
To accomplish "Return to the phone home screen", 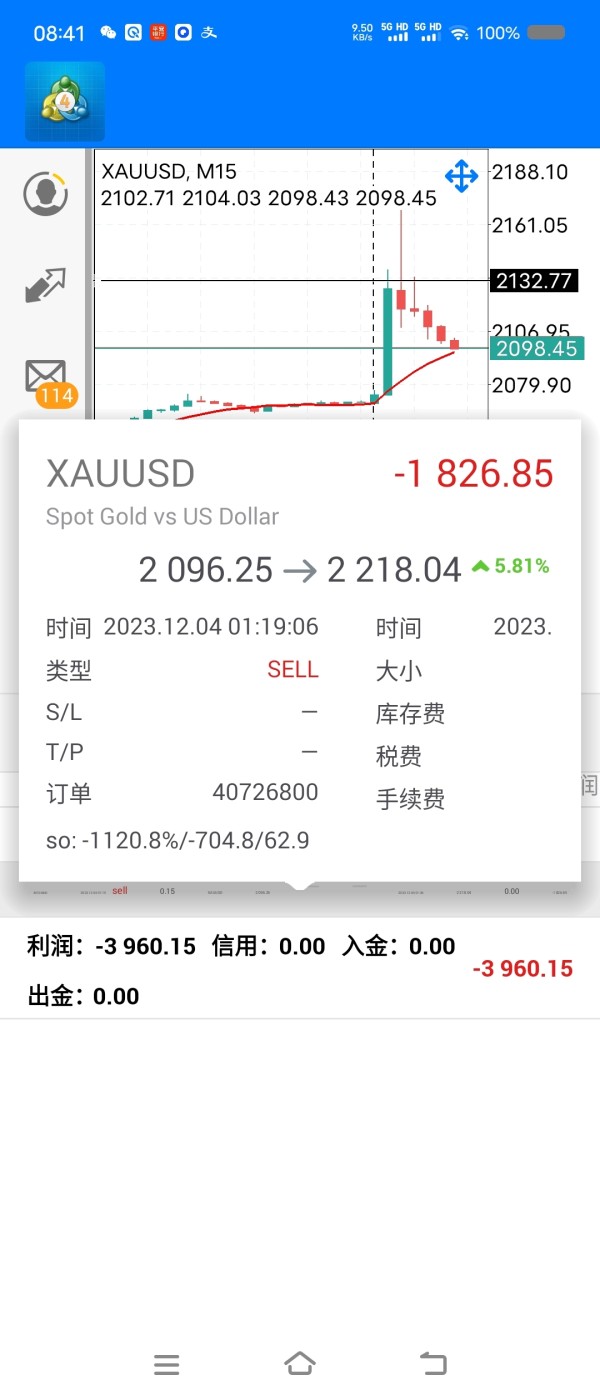I will pos(300,1362).
